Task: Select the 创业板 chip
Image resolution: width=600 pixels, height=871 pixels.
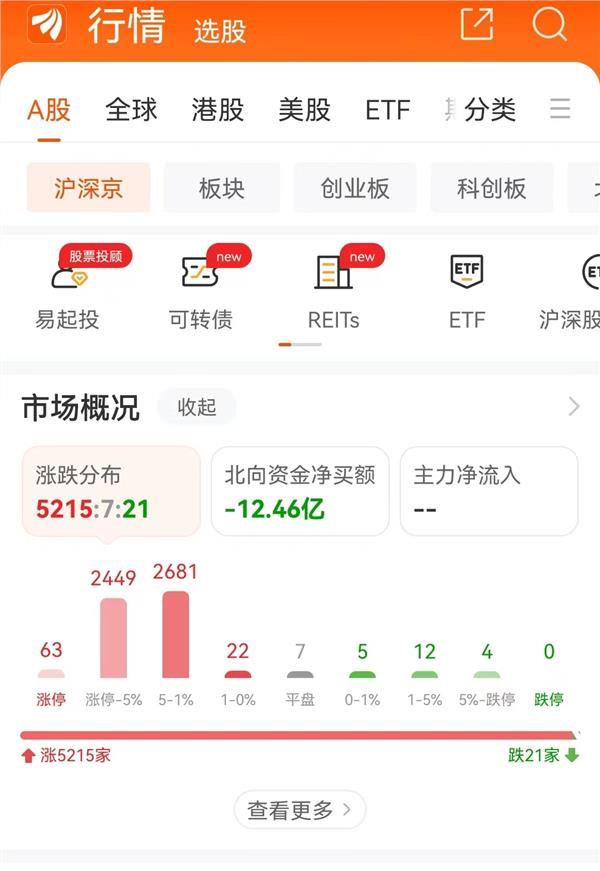Action: point(355,188)
